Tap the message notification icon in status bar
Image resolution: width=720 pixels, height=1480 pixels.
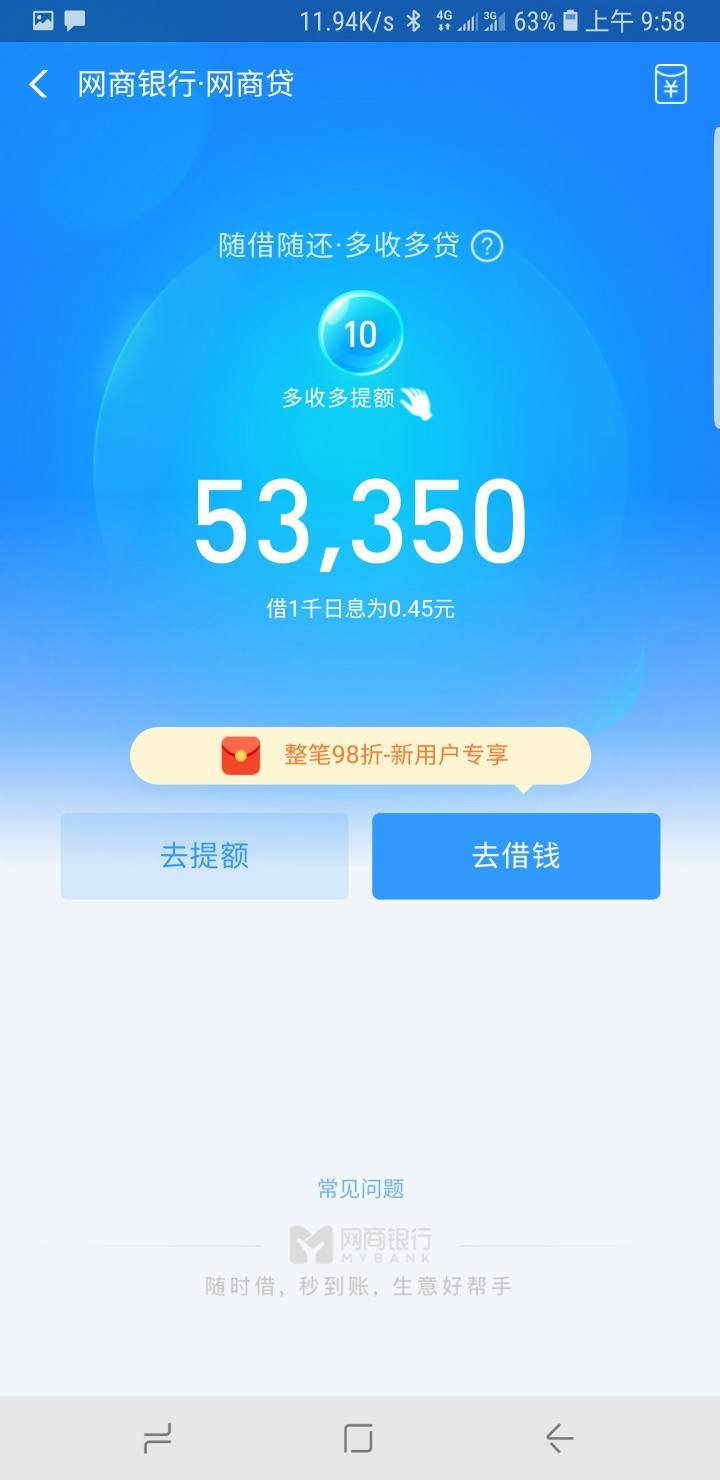click(x=73, y=19)
